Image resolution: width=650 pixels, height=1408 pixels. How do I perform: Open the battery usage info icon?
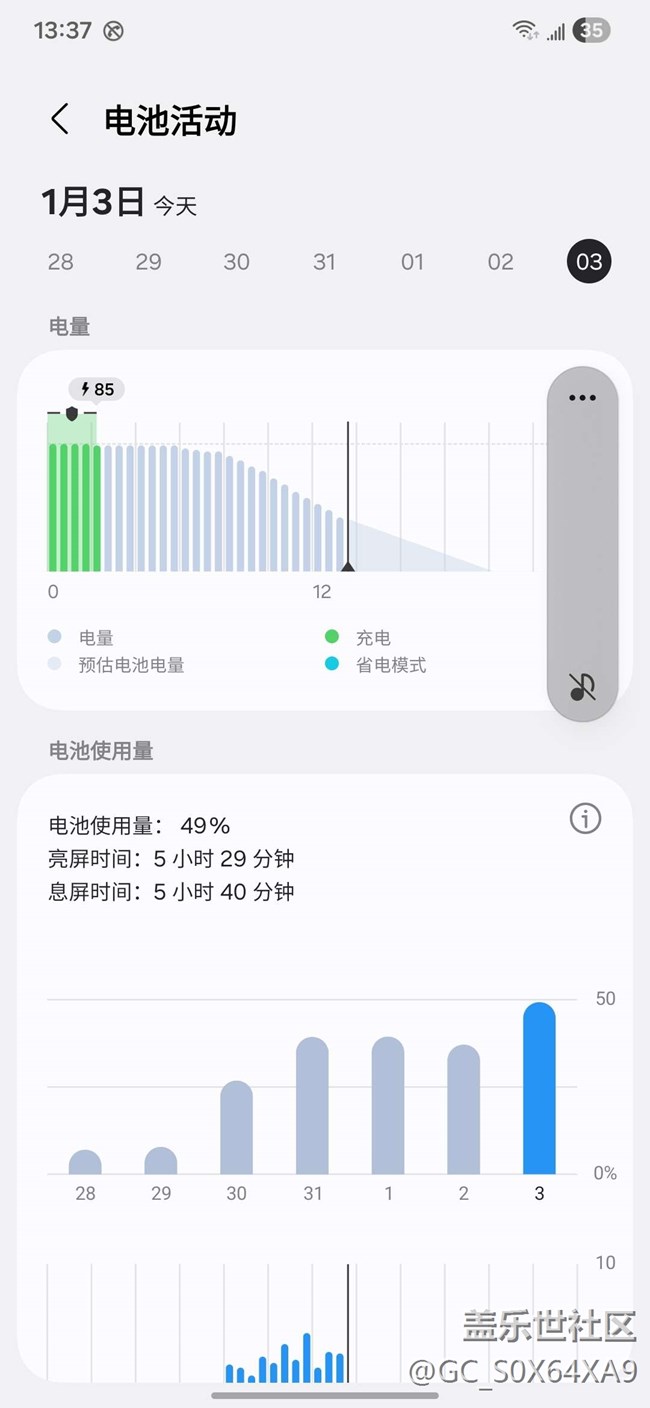coord(585,819)
